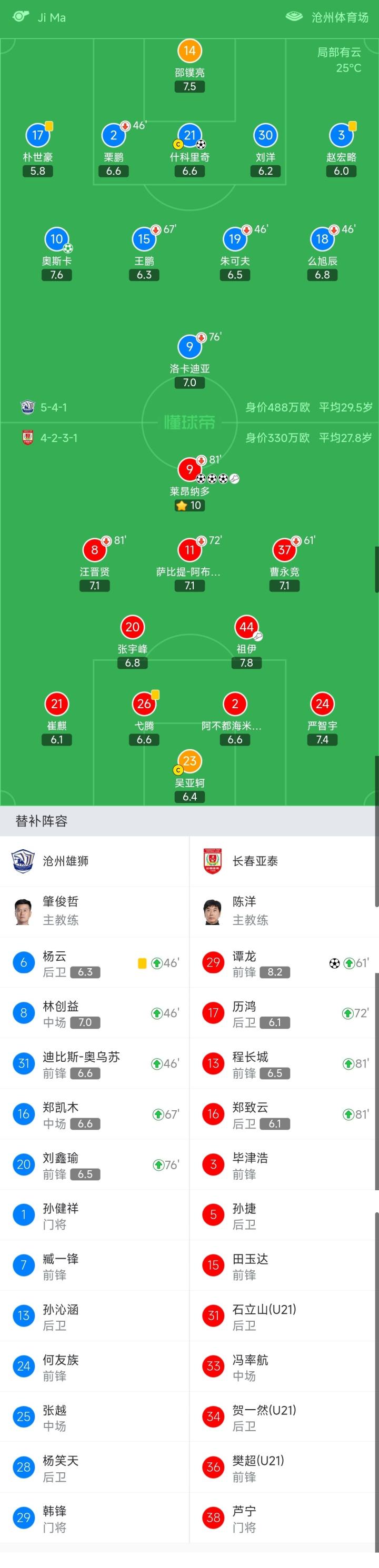The image size is (379, 1568).
Task: Open bench player 毕津浩 row
Action: (x=283, y=1165)
